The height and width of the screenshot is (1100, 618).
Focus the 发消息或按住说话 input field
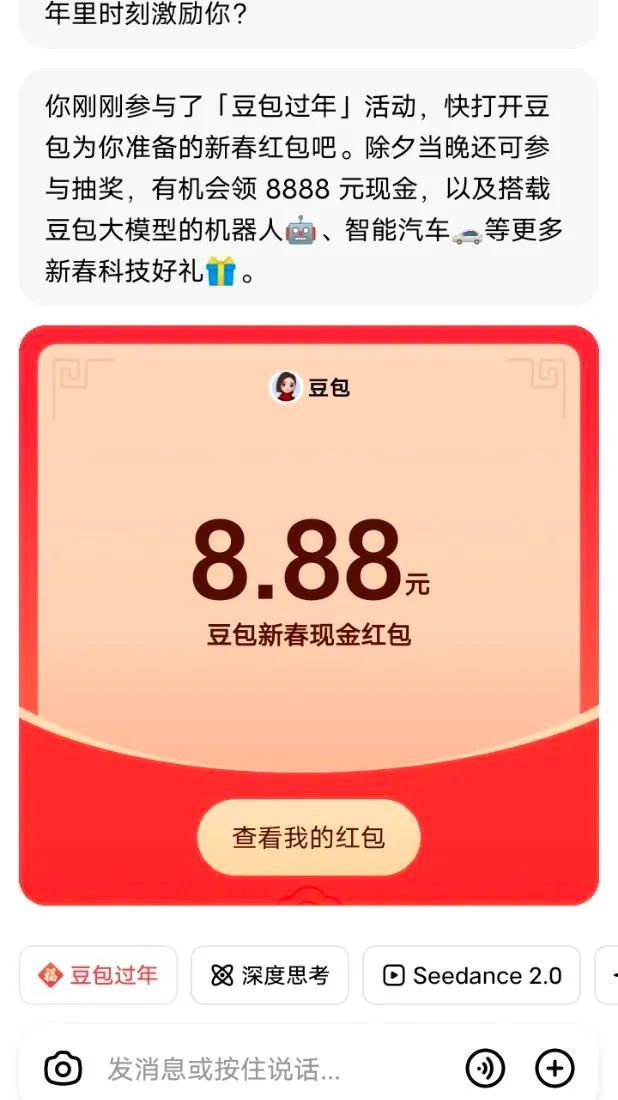tap(270, 1069)
